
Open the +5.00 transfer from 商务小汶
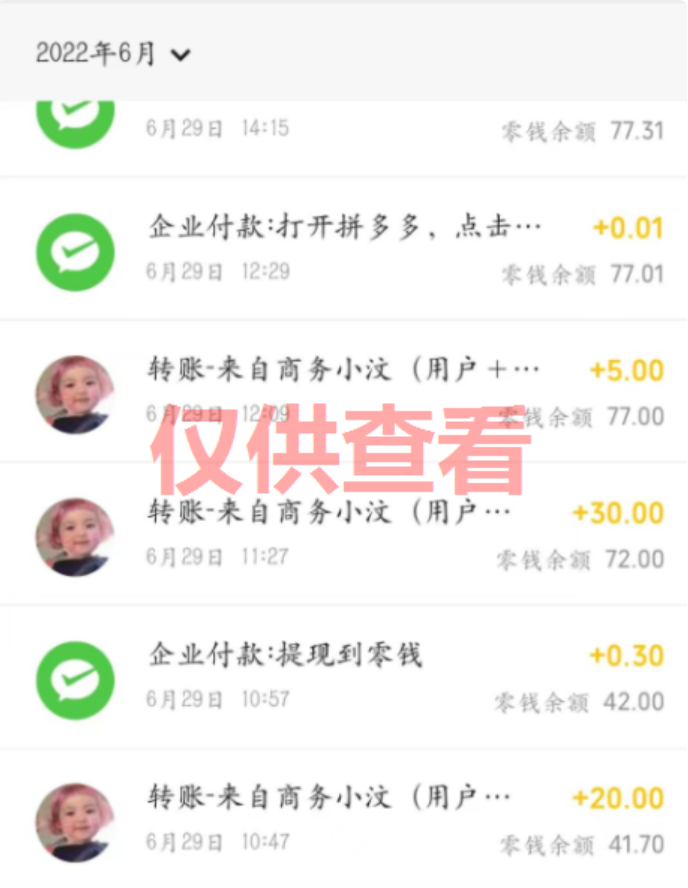click(344, 392)
